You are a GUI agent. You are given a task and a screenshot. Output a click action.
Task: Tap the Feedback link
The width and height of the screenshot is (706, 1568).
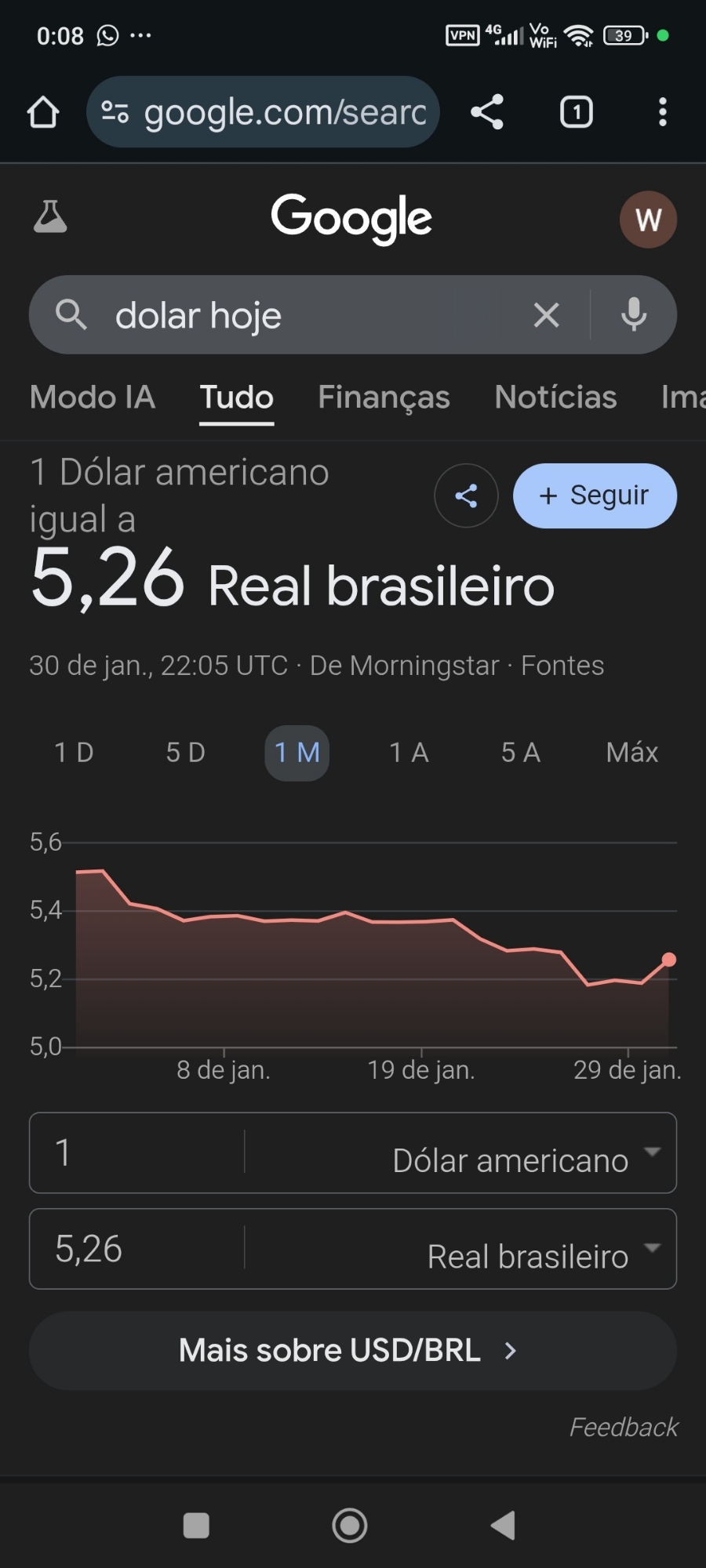point(623,1427)
